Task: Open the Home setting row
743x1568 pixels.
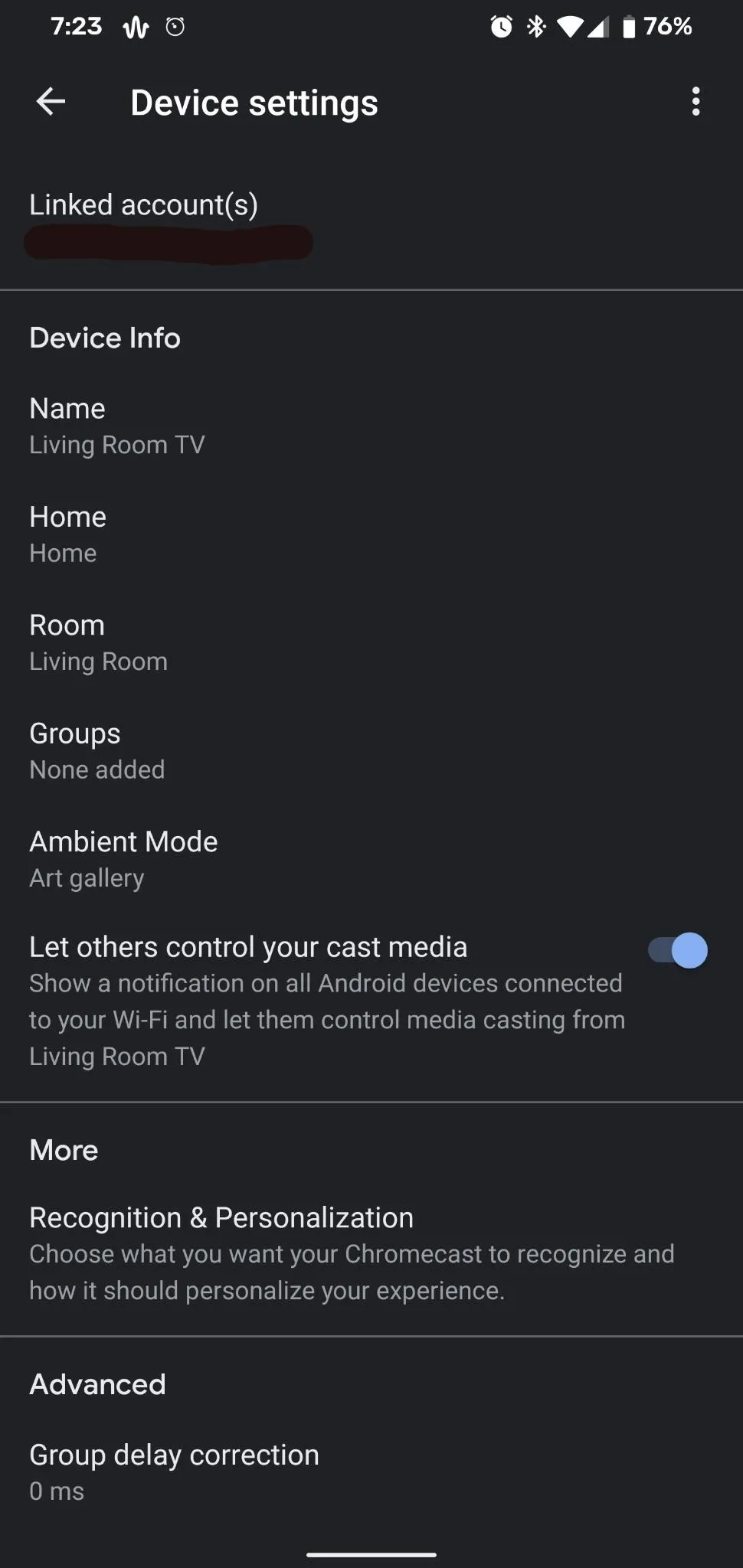Action: click(371, 534)
